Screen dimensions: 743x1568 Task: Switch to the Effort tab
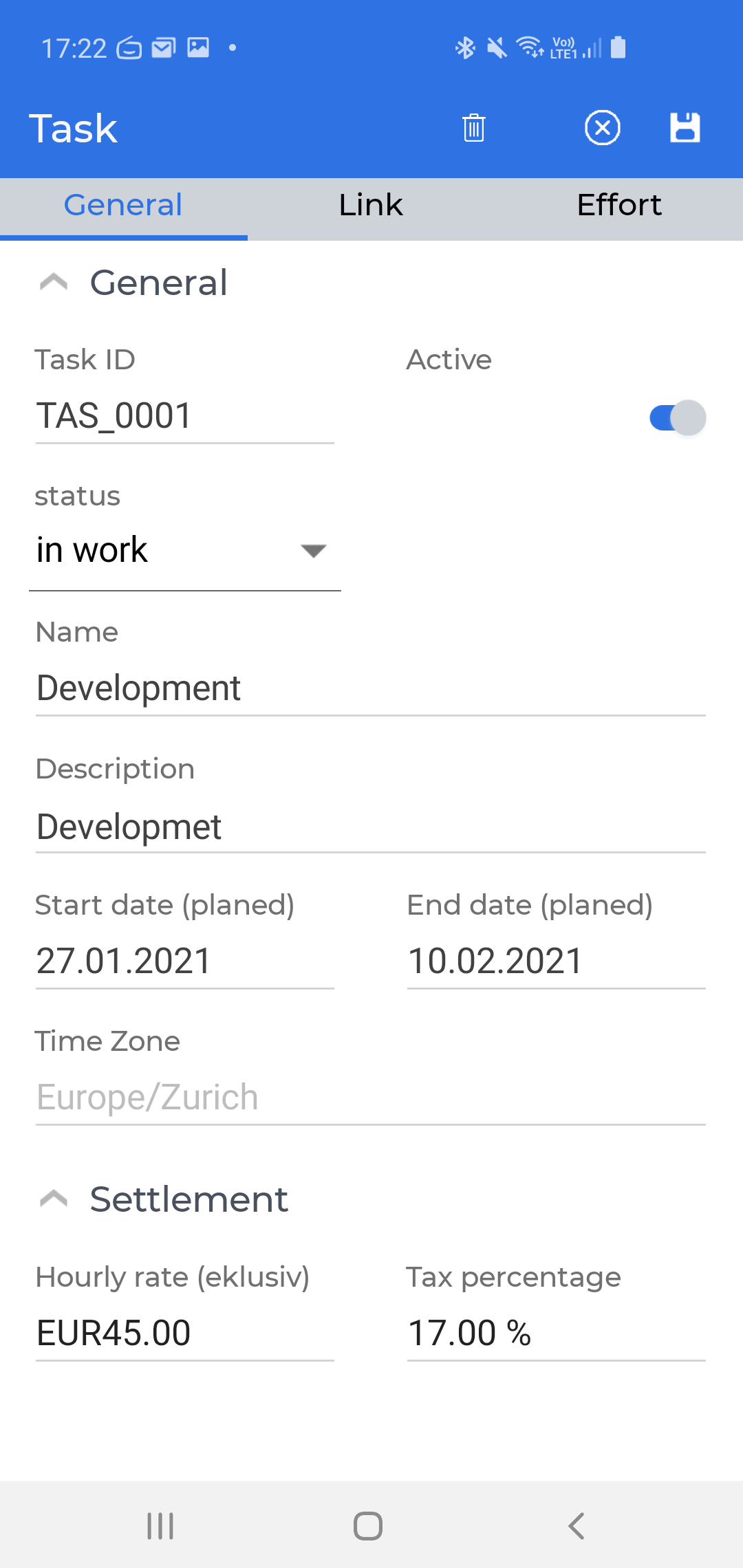pyautogui.click(x=619, y=206)
